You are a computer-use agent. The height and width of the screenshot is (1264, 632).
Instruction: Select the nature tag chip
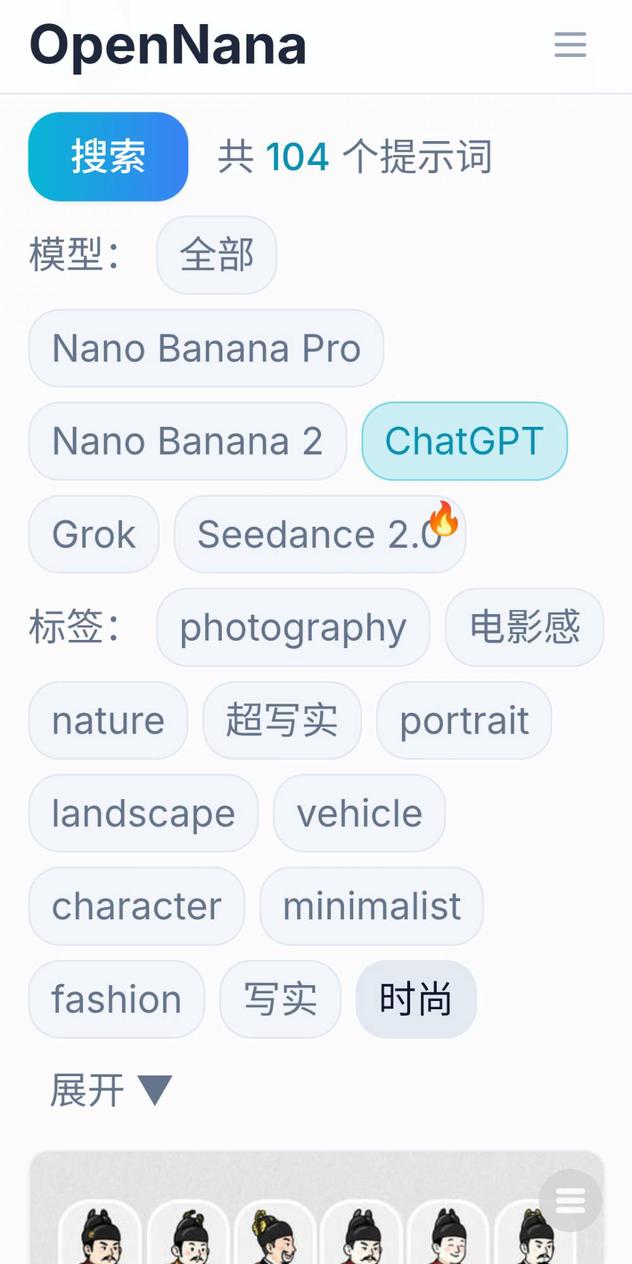click(x=108, y=720)
